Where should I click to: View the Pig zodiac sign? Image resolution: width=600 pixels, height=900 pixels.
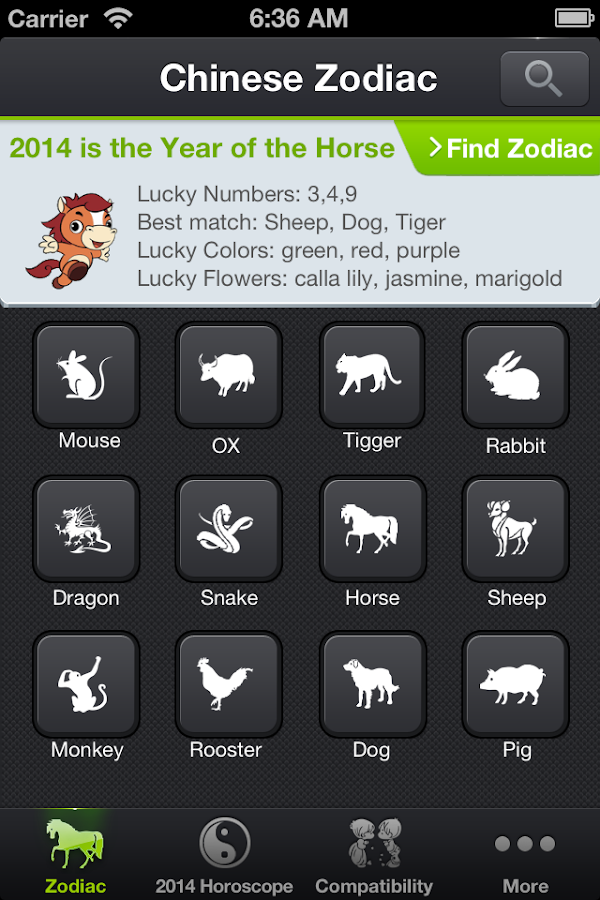click(515, 684)
